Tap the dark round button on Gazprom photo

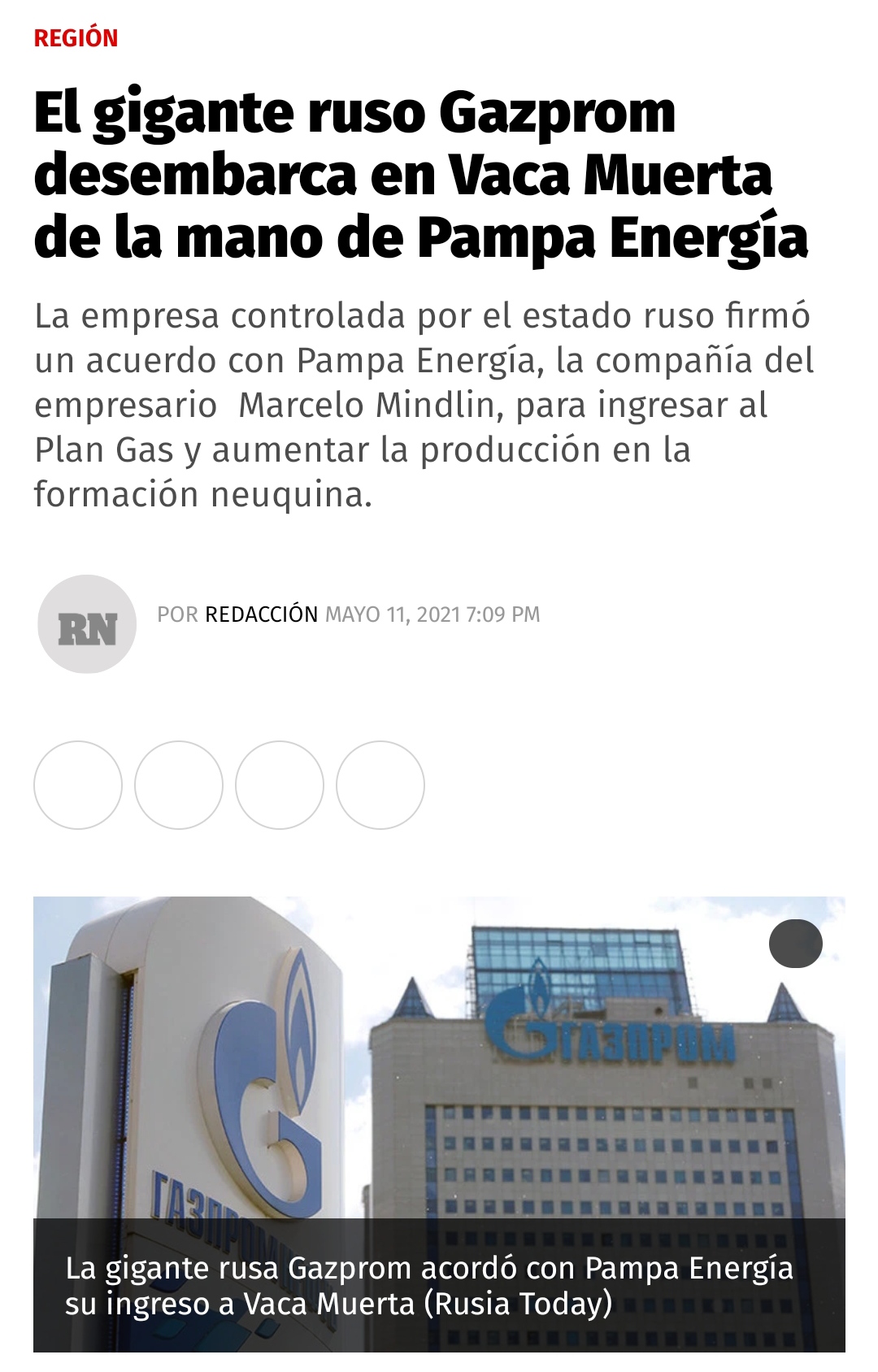(796, 944)
